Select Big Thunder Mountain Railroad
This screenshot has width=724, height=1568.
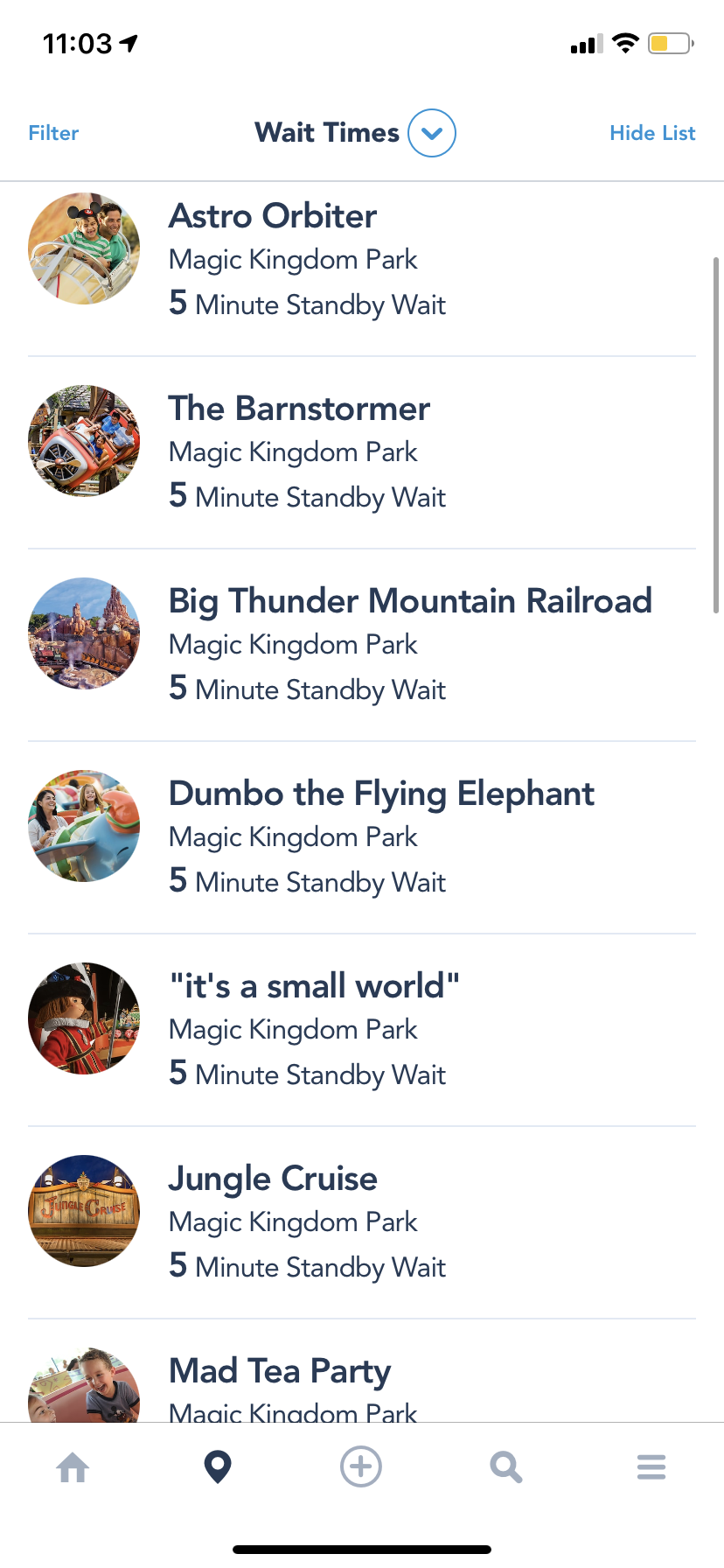(x=409, y=602)
